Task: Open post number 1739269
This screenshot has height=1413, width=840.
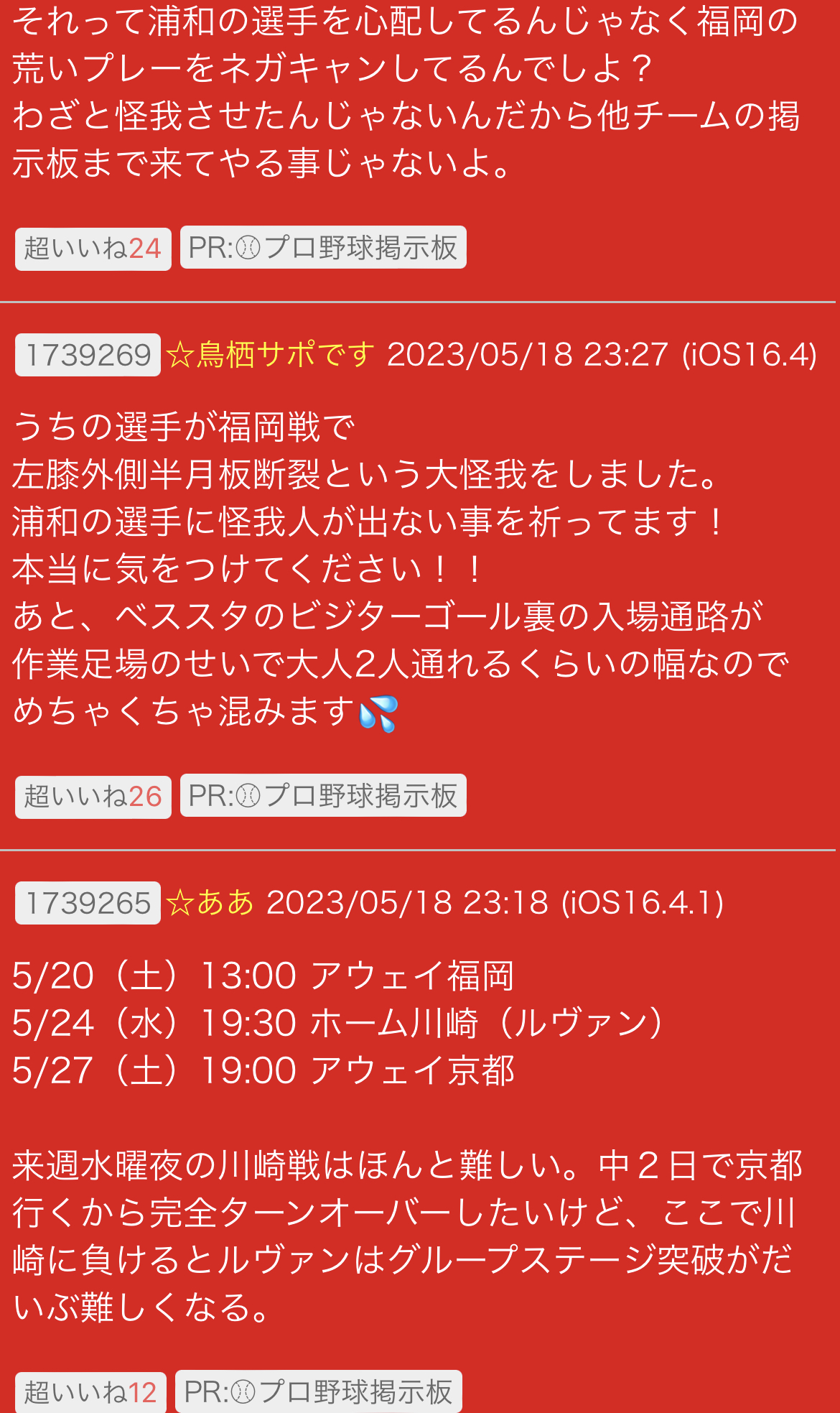Action: (x=88, y=355)
